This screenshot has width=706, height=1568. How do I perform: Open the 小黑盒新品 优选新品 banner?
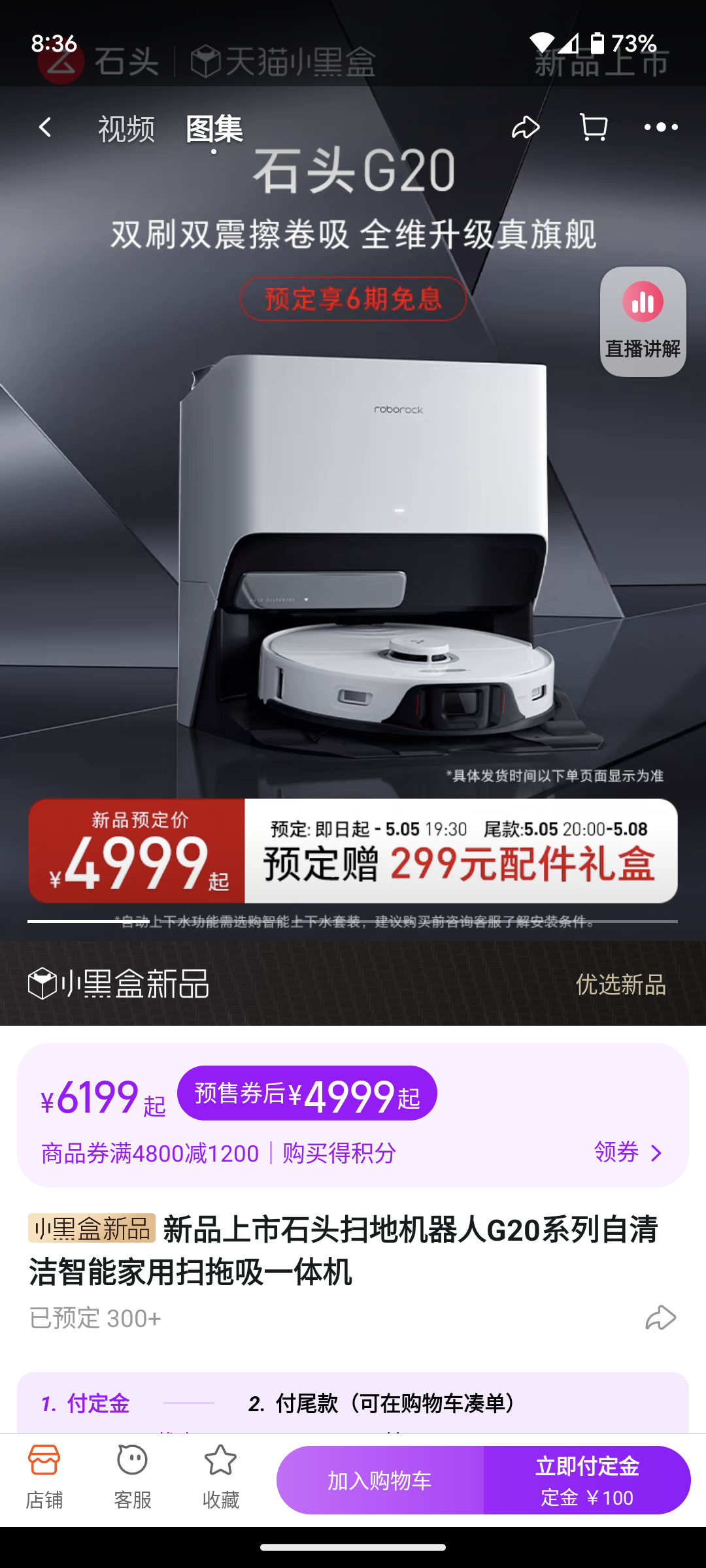click(x=353, y=983)
